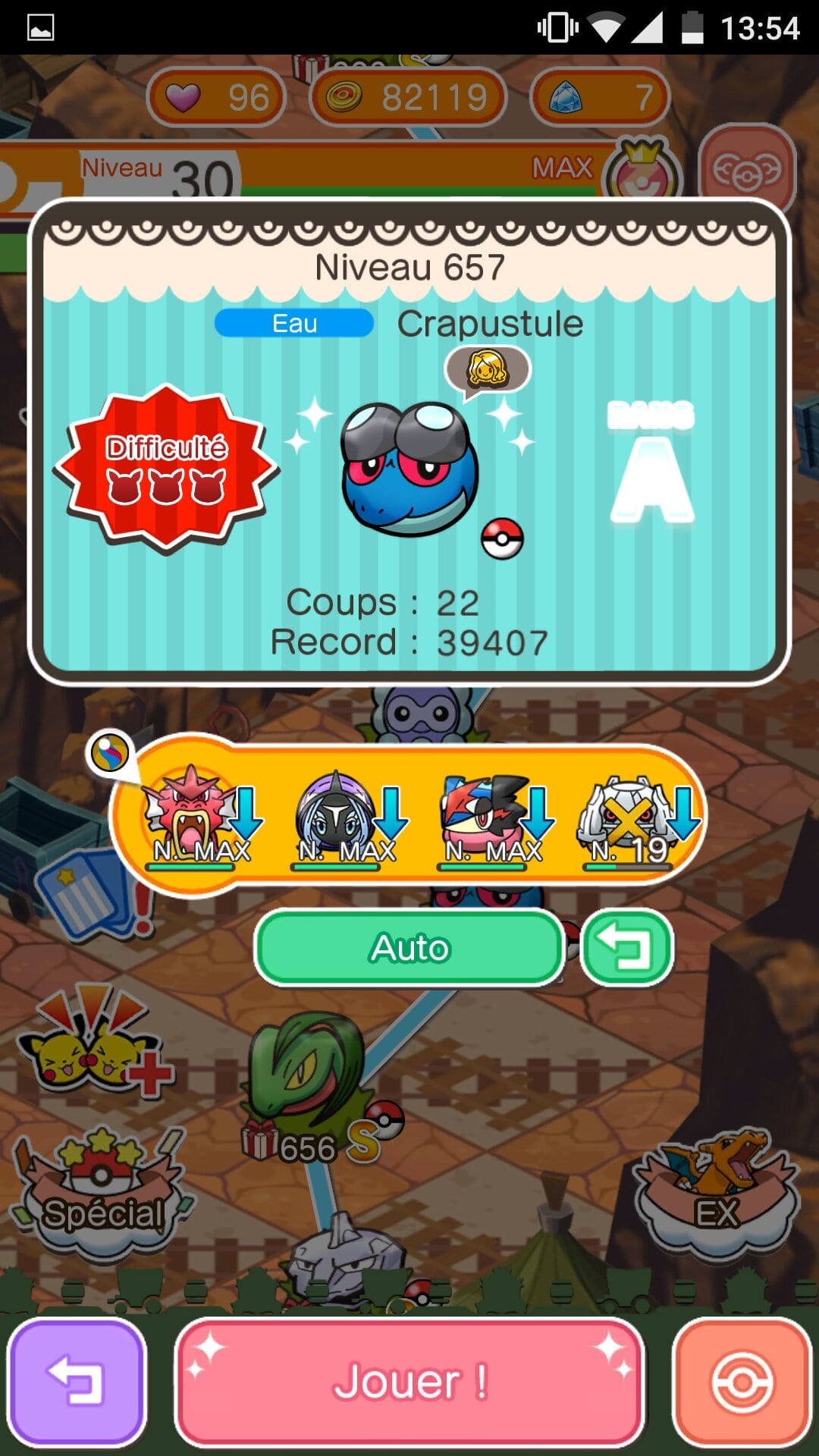
Task: Tap the blonde character speech bubble
Action: (x=488, y=370)
